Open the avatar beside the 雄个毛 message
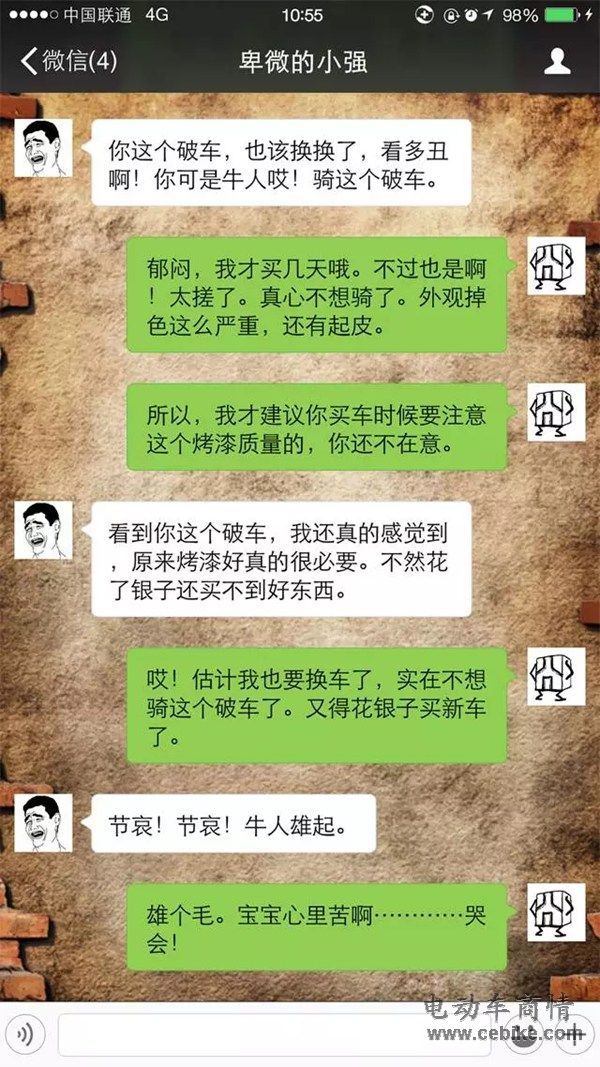The image size is (600, 1067). (x=556, y=913)
